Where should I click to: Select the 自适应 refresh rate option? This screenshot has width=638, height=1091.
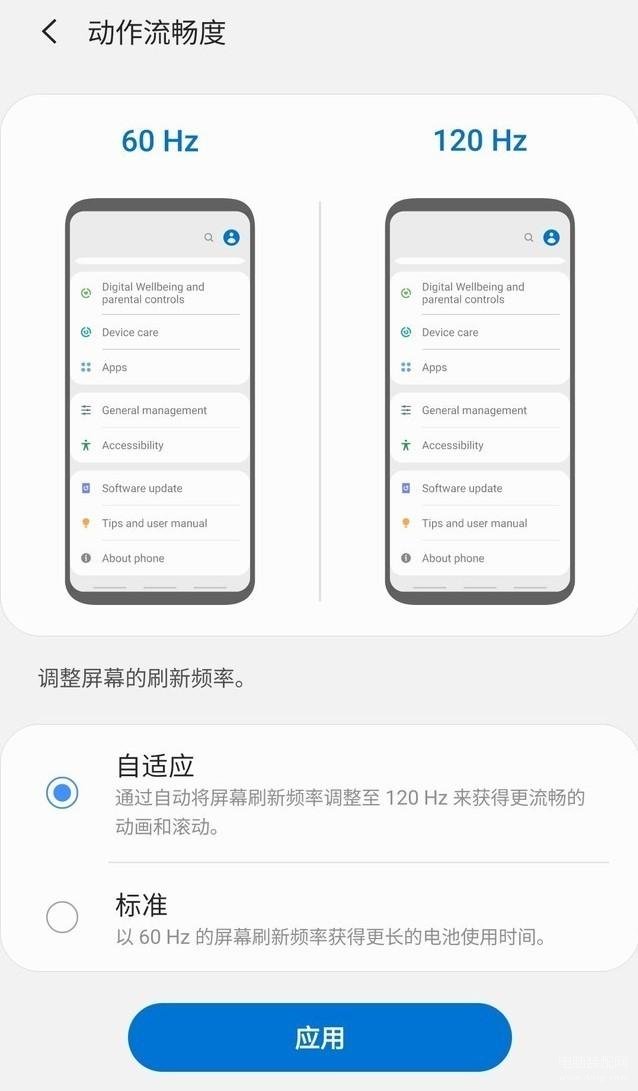pos(62,793)
